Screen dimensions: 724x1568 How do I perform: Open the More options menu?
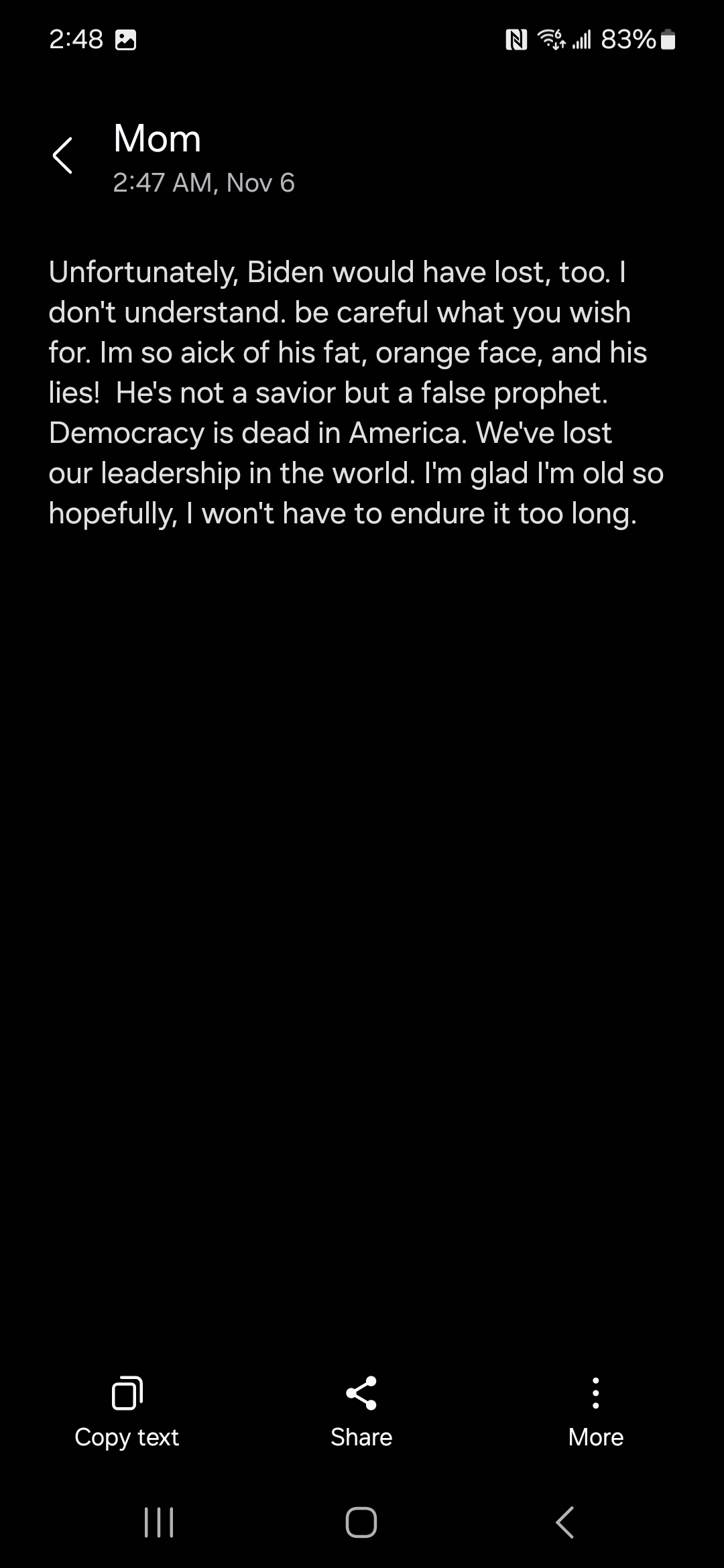pyautogui.click(x=596, y=1412)
